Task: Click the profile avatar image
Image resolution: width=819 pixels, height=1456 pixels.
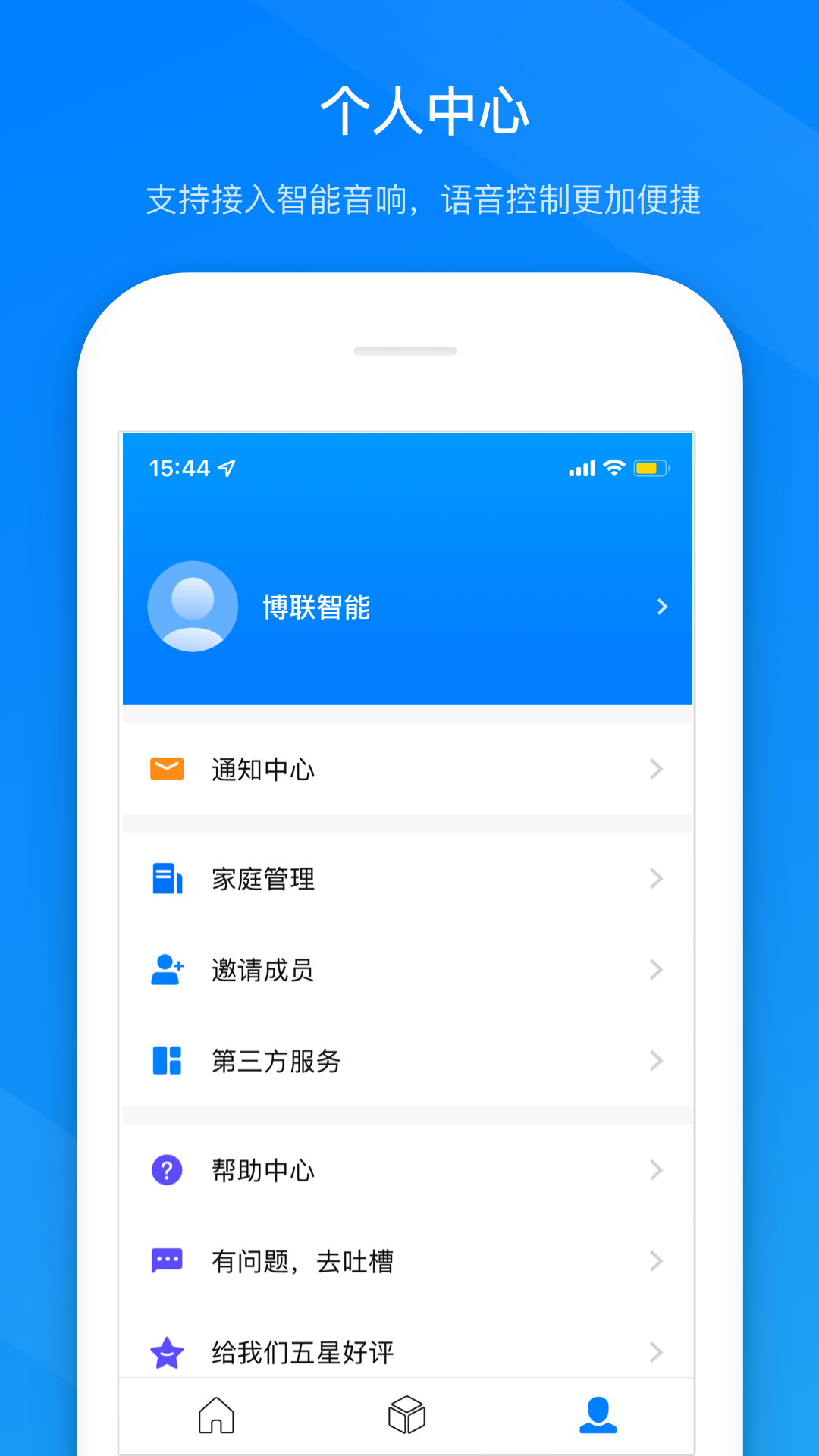Action: coord(193,606)
